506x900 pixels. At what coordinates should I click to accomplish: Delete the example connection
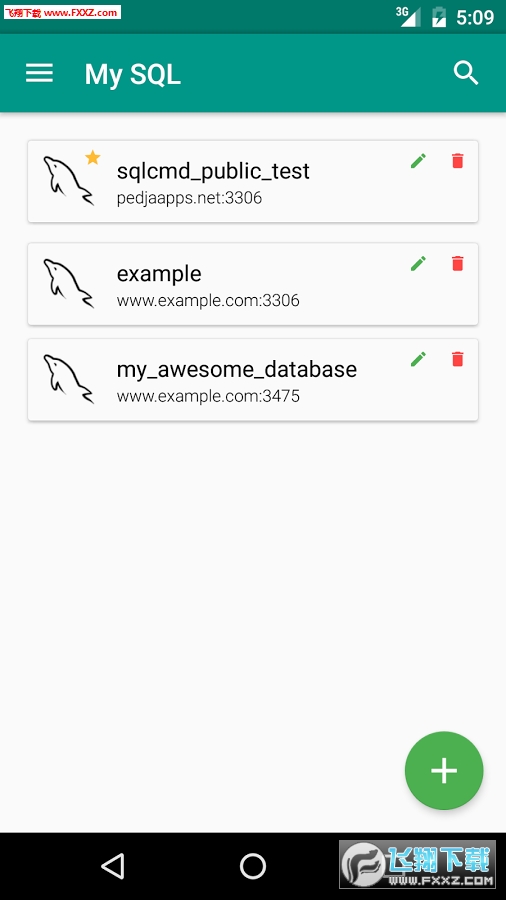pyautogui.click(x=457, y=263)
